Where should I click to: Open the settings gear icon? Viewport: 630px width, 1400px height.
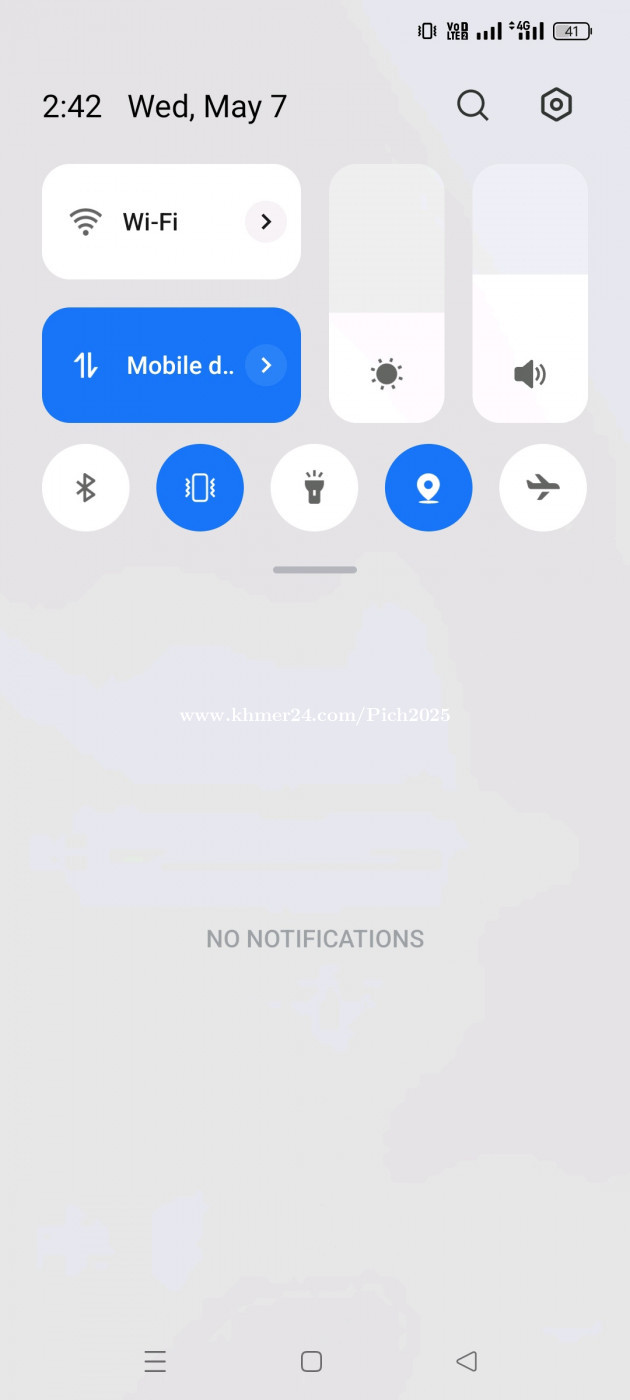tap(556, 105)
